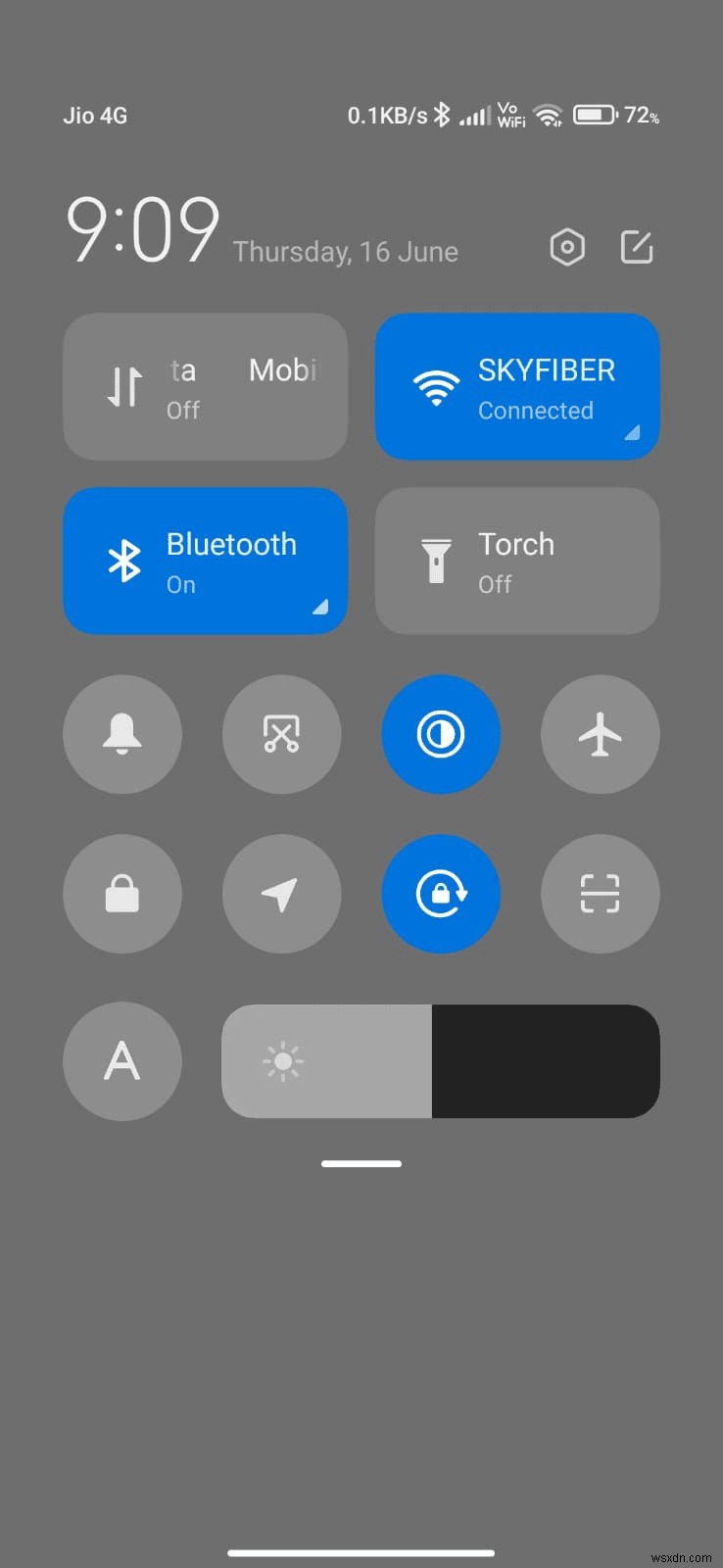Tap the lock screen tile
This screenshot has height=1568, width=723.
(122, 894)
